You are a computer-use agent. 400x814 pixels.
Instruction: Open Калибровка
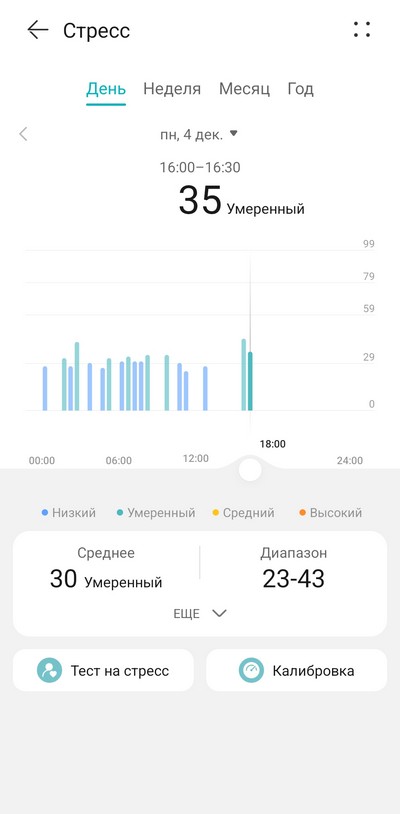point(297,670)
